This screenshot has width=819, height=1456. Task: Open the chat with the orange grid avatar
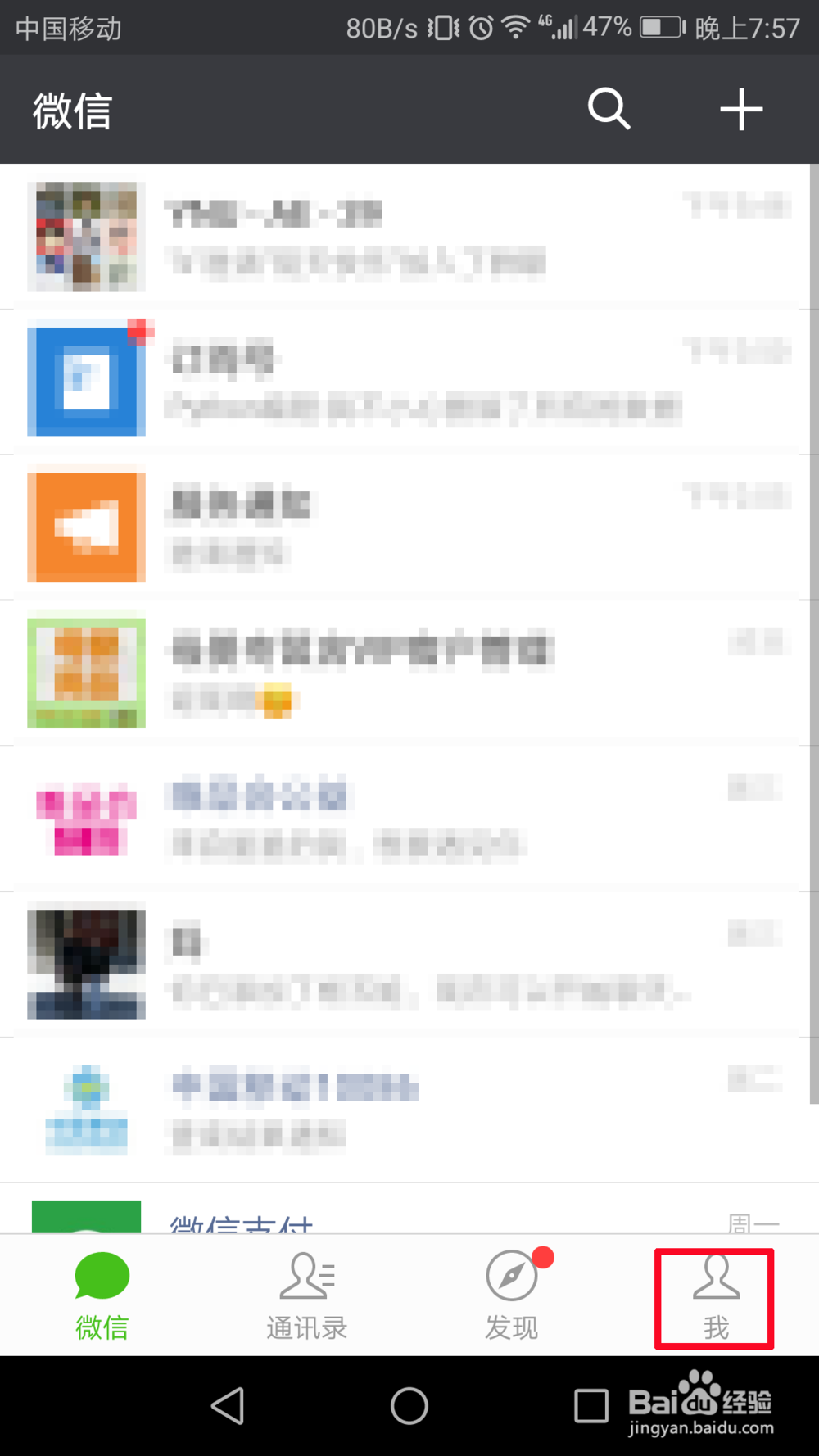(x=409, y=671)
